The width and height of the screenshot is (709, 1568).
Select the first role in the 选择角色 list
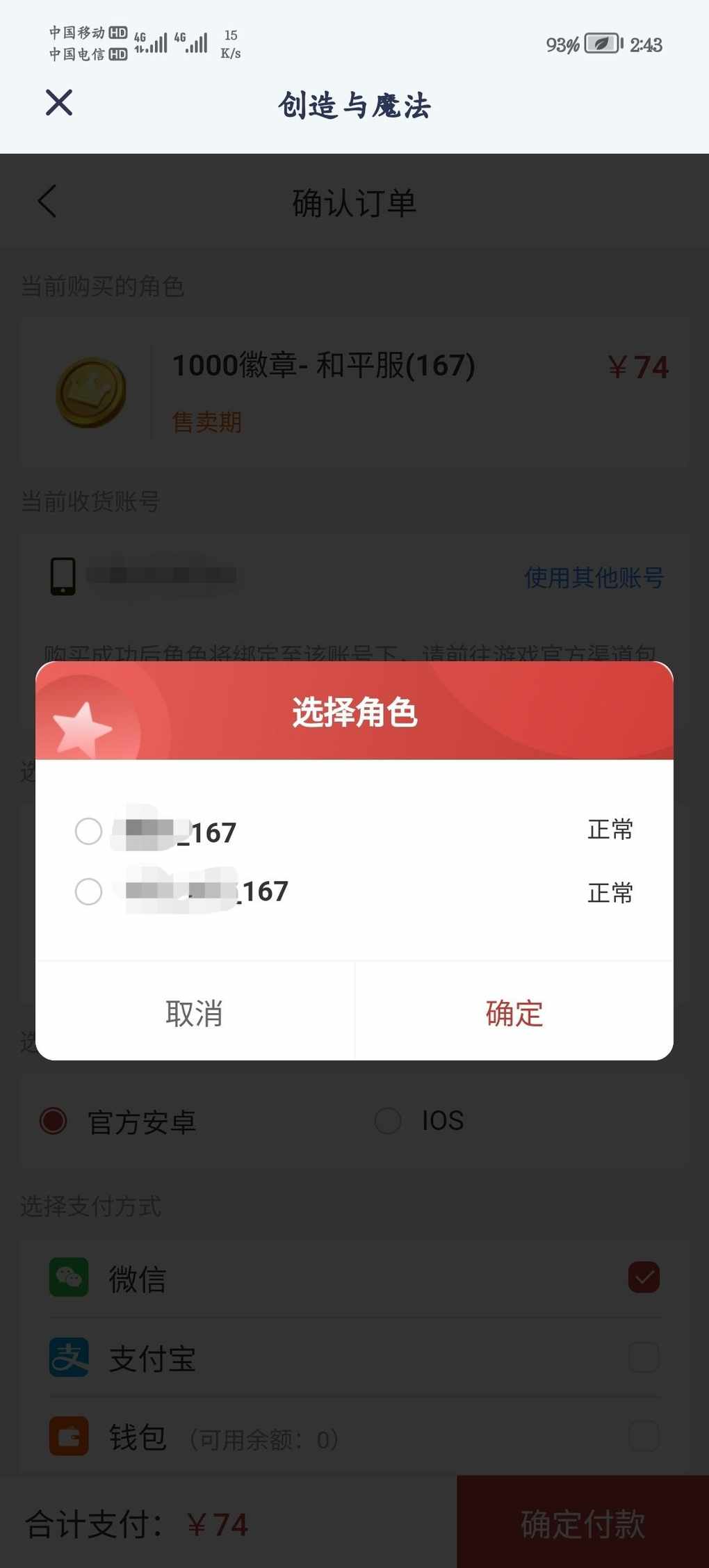(89, 831)
